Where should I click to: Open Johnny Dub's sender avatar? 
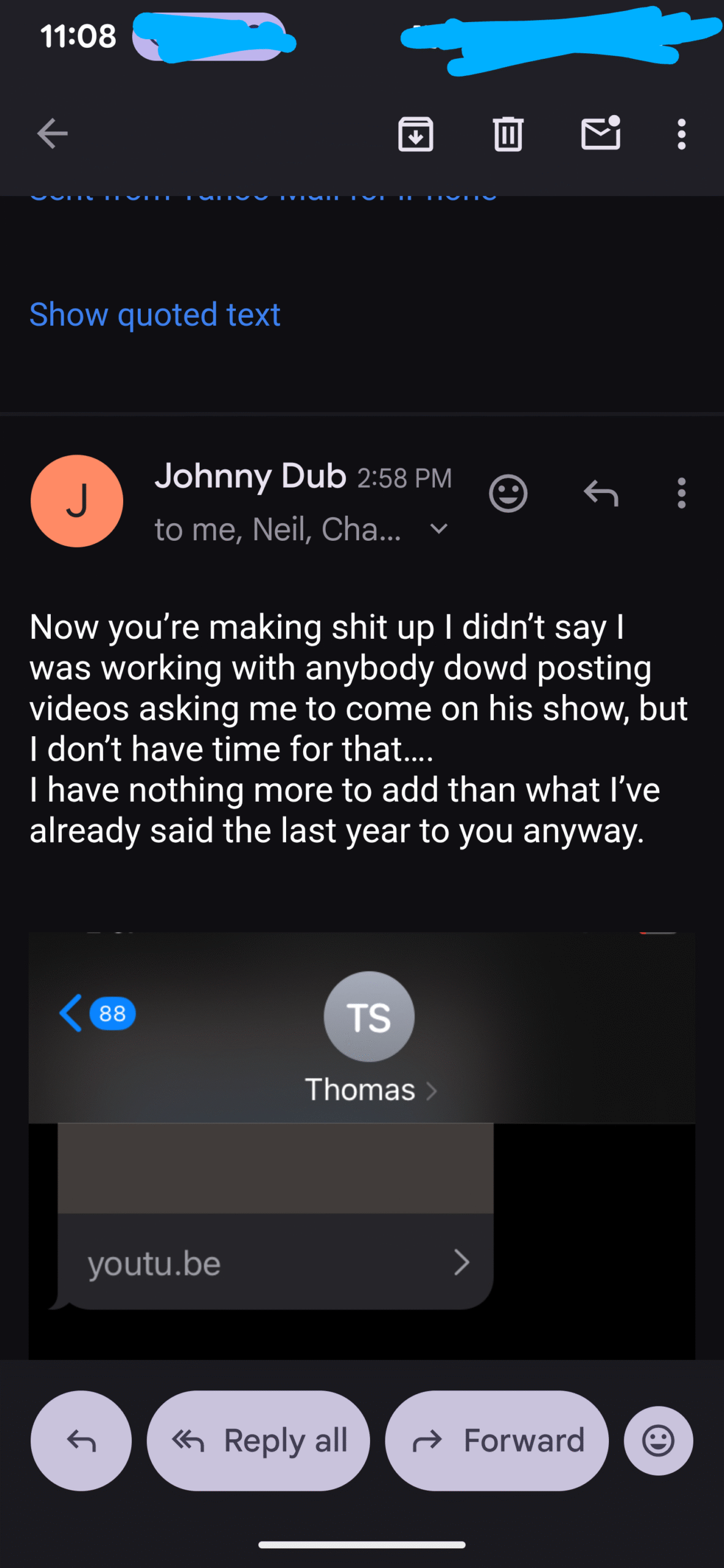[77, 501]
